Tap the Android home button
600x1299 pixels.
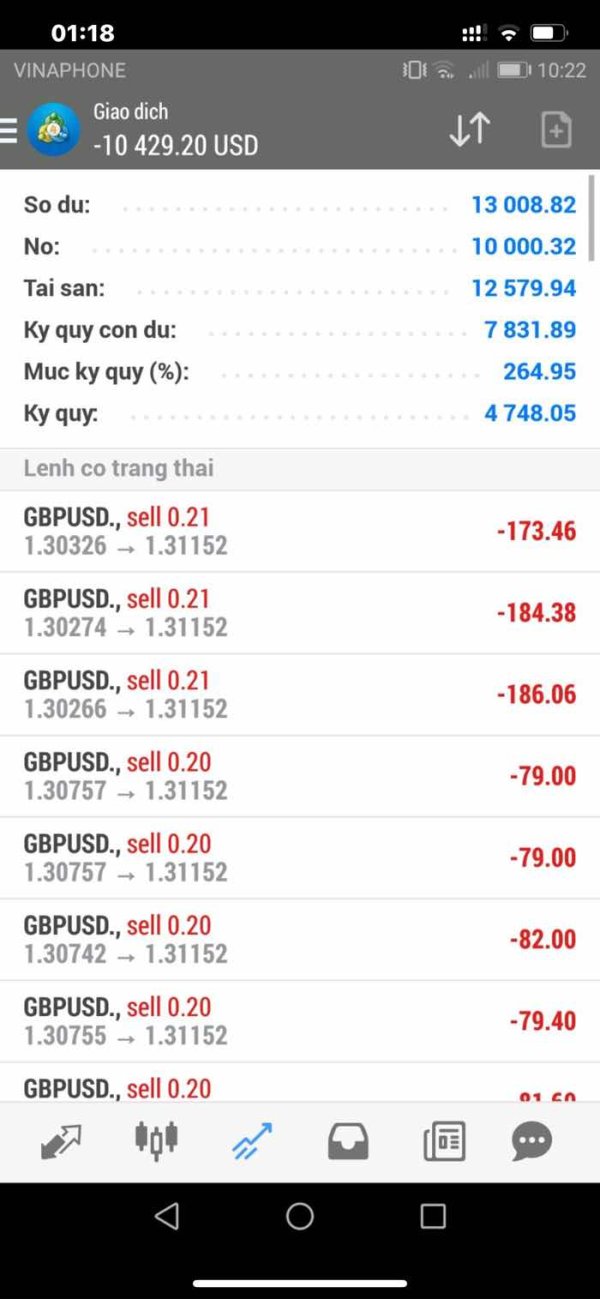tap(300, 1216)
